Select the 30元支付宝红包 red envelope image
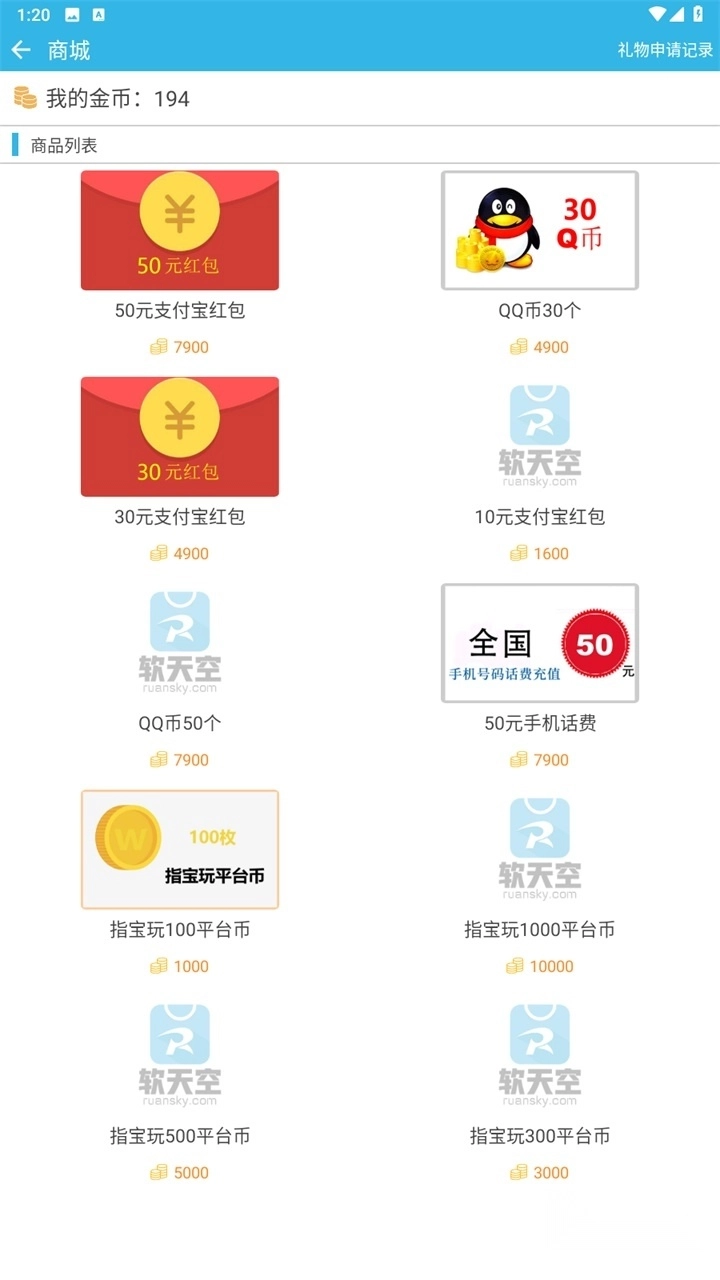 (179, 436)
